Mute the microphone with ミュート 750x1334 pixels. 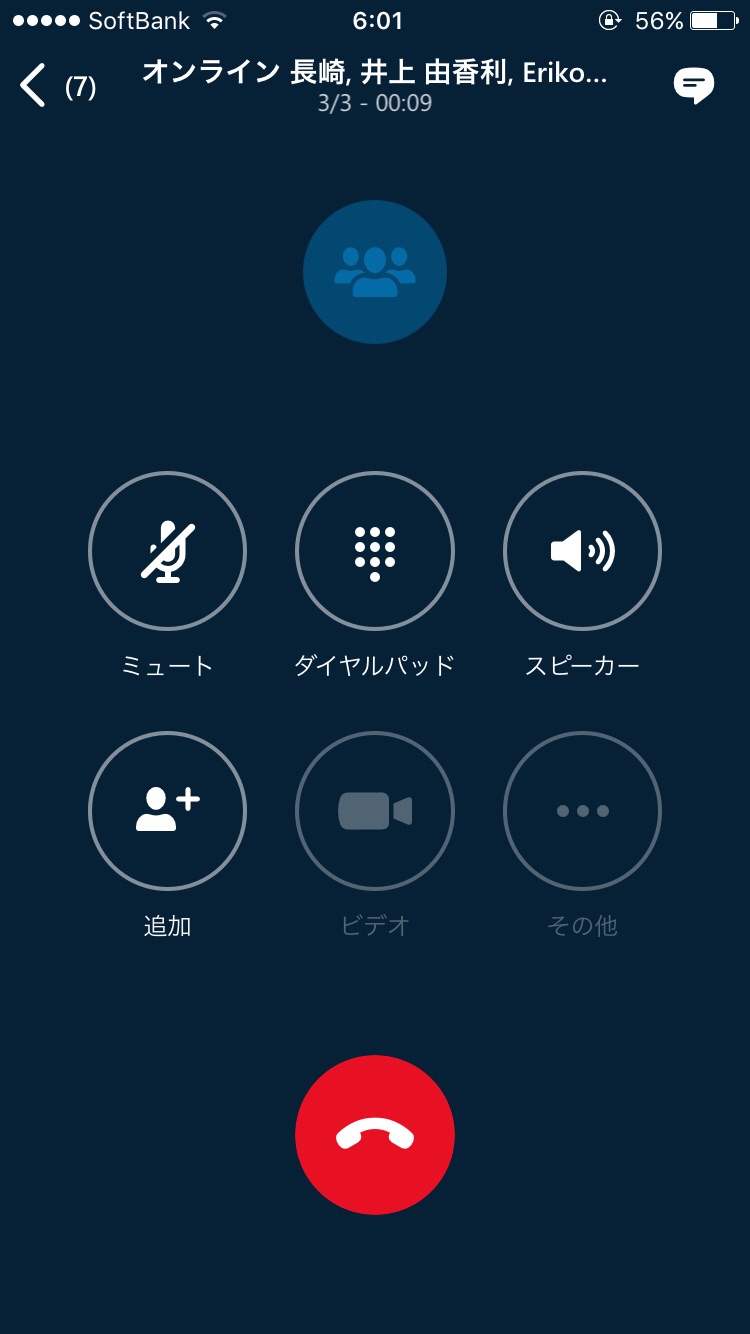click(x=167, y=551)
